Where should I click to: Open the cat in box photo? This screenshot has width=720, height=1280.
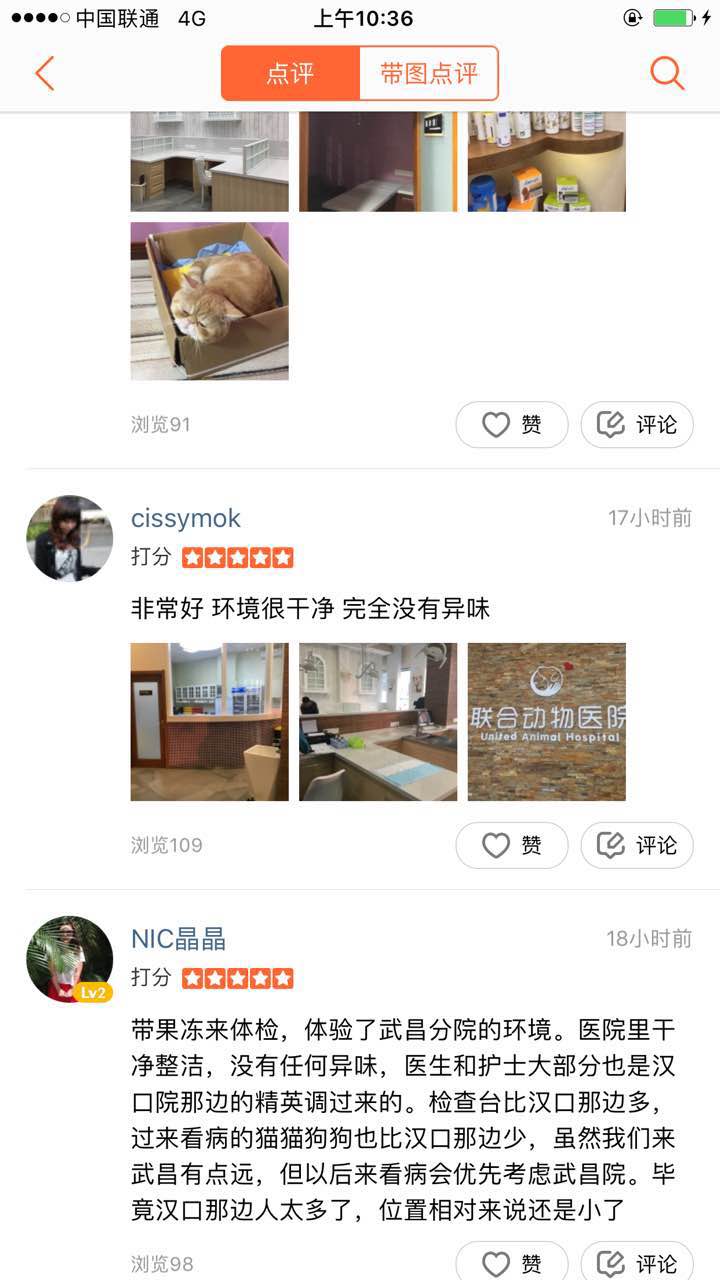point(209,300)
